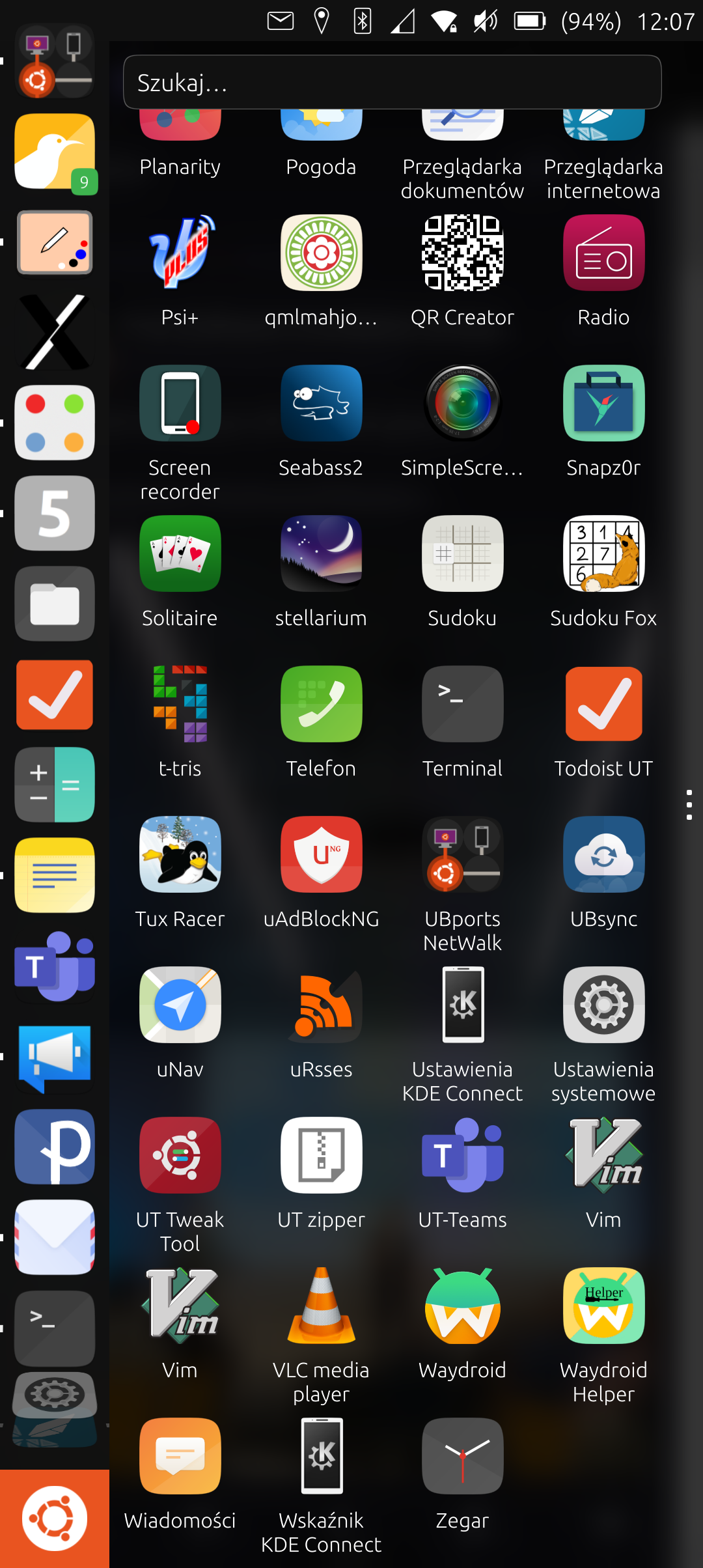Open the calculator from the launcher sidebar
The image size is (703, 1568).
[55, 785]
